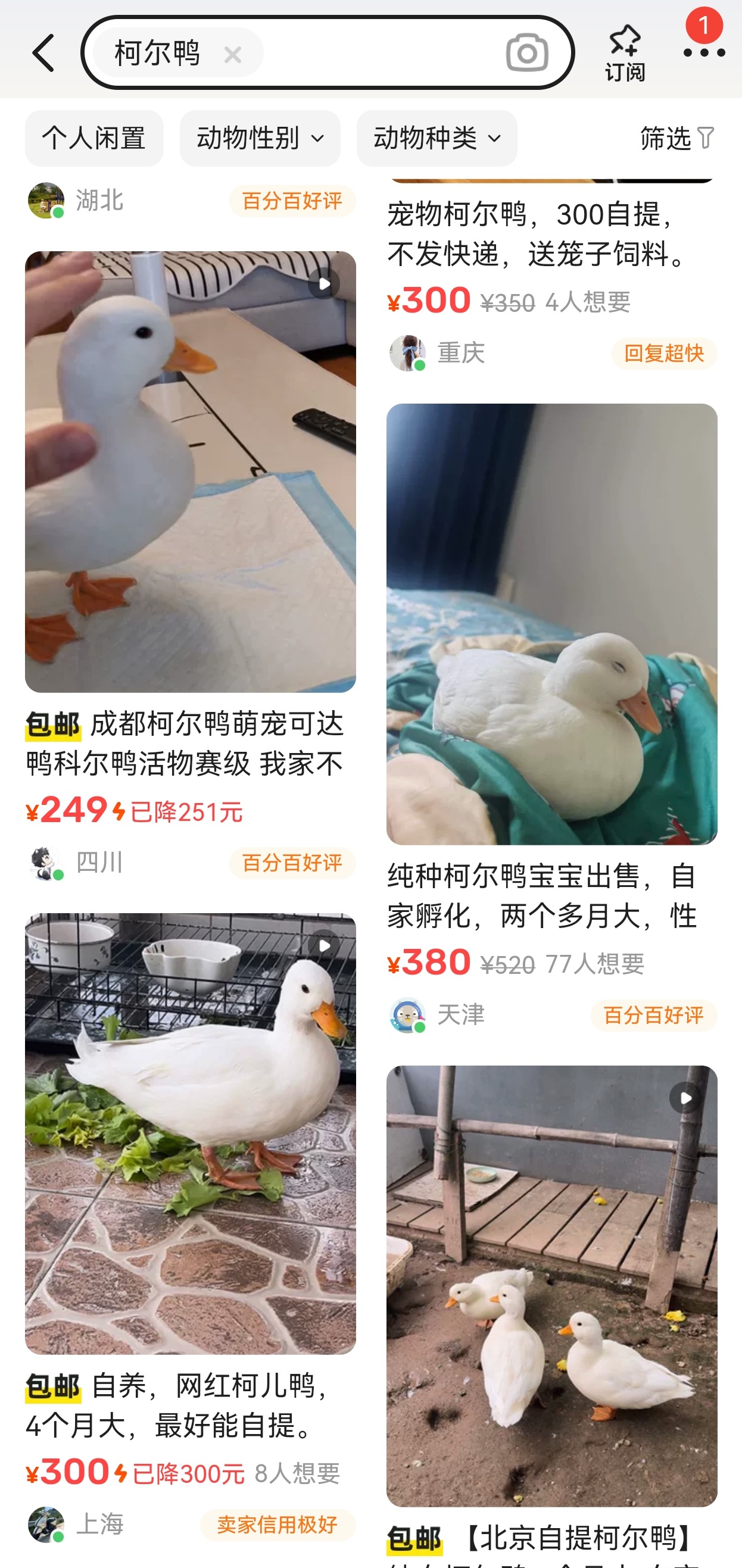This screenshot has height=1568, width=742.
Task: Open the 纯种柯尔鸭宝宝 ¥380 listing
Action: click(x=551, y=624)
